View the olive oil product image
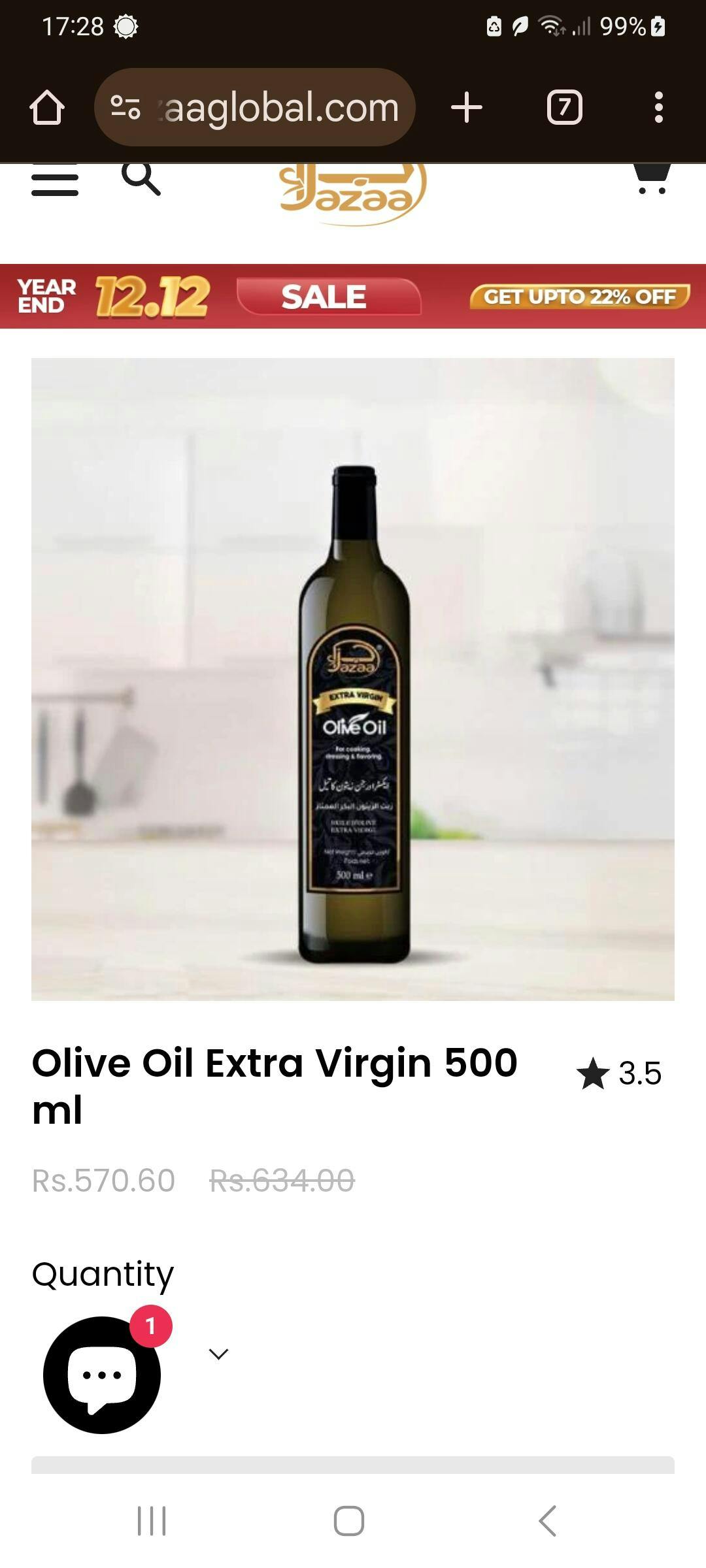 353,679
